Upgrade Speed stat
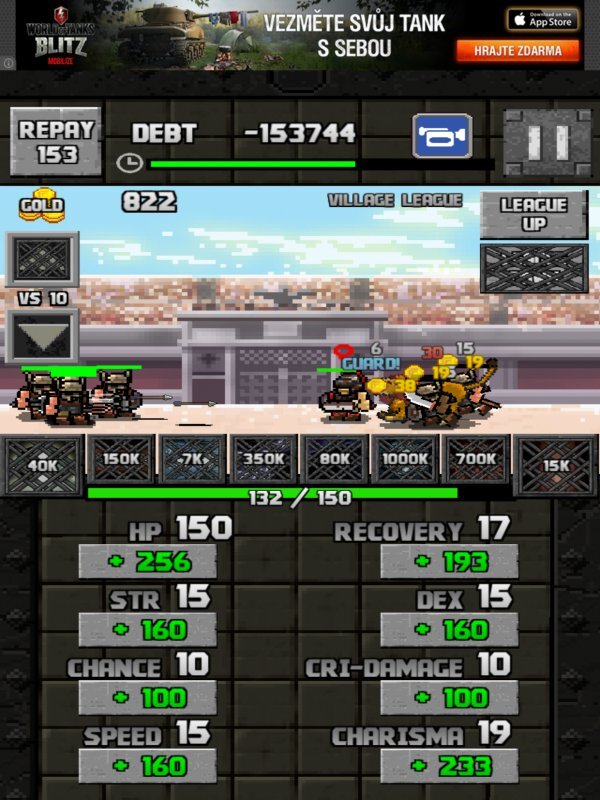Viewport: 600px width, 800px height. tap(149, 766)
